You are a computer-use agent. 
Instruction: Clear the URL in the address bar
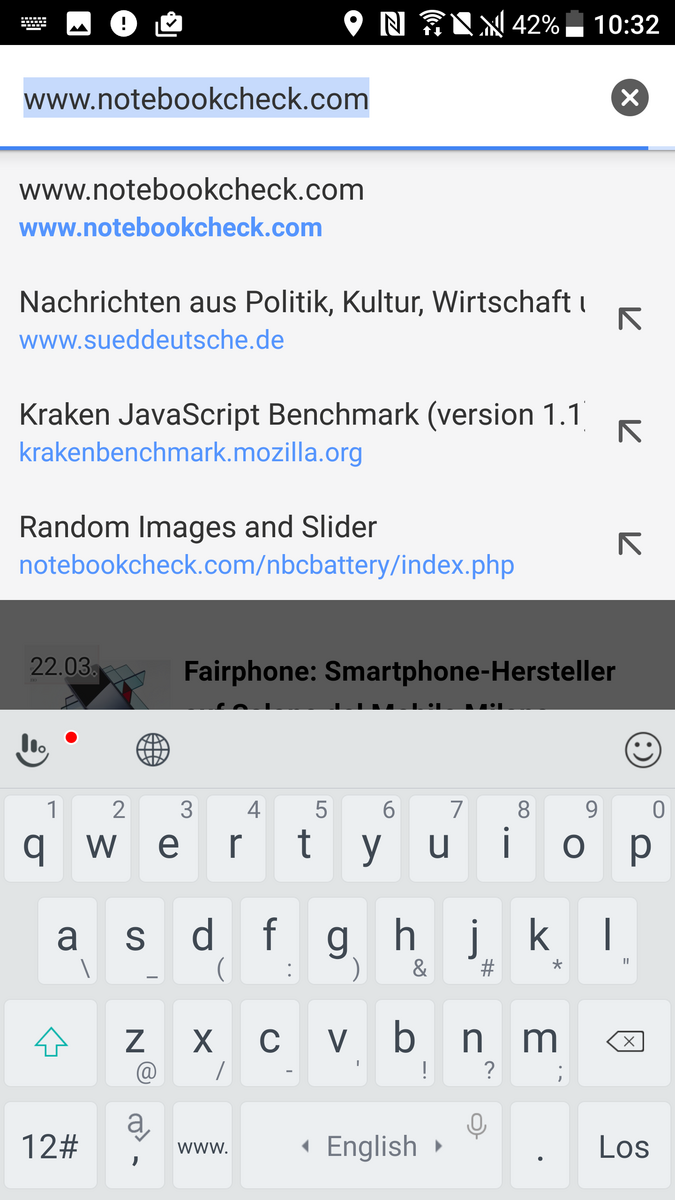[x=630, y=98]
